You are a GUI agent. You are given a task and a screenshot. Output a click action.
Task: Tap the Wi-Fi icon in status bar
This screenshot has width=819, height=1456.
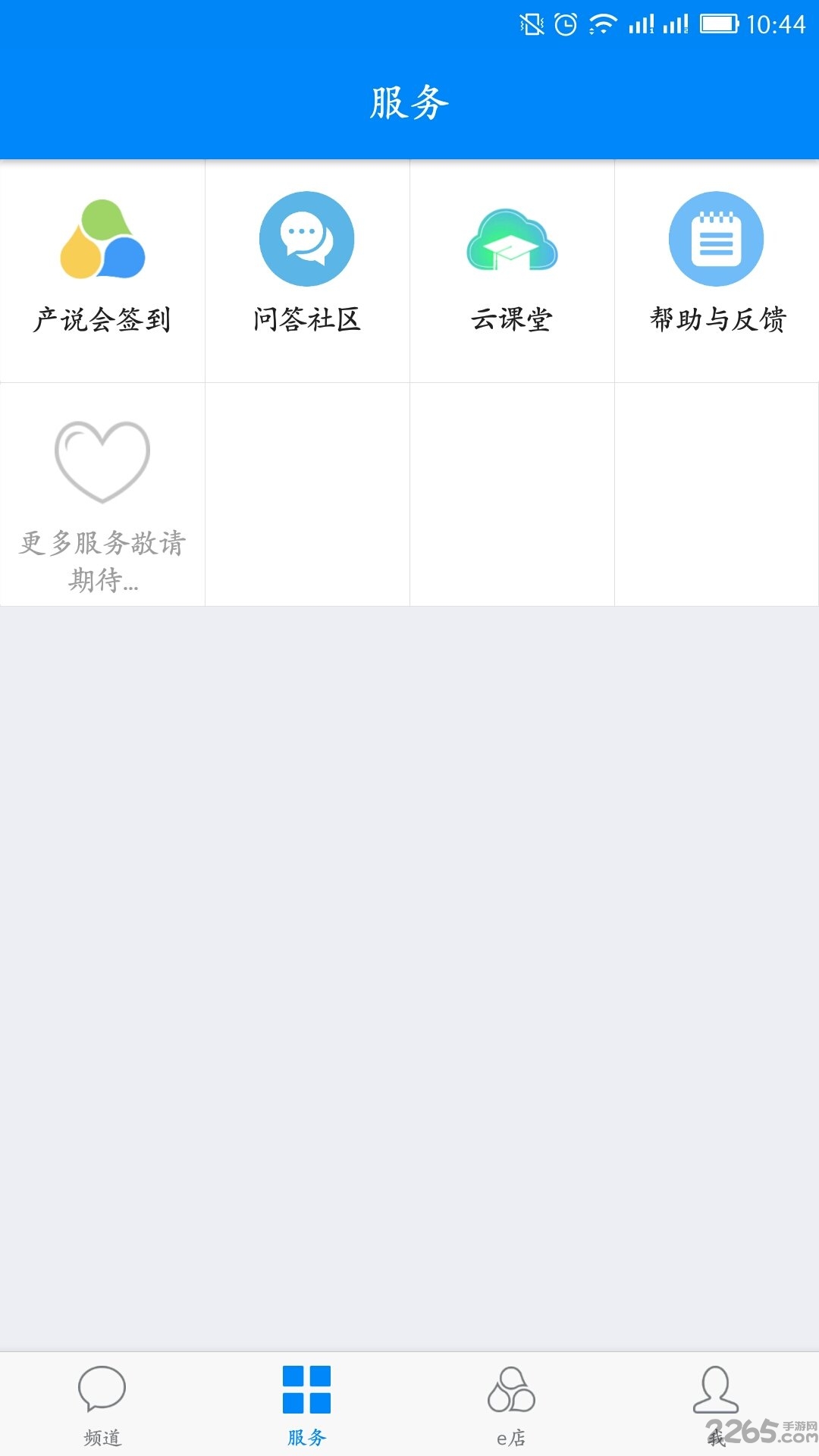pyautogui.click(x=603, y=23)
